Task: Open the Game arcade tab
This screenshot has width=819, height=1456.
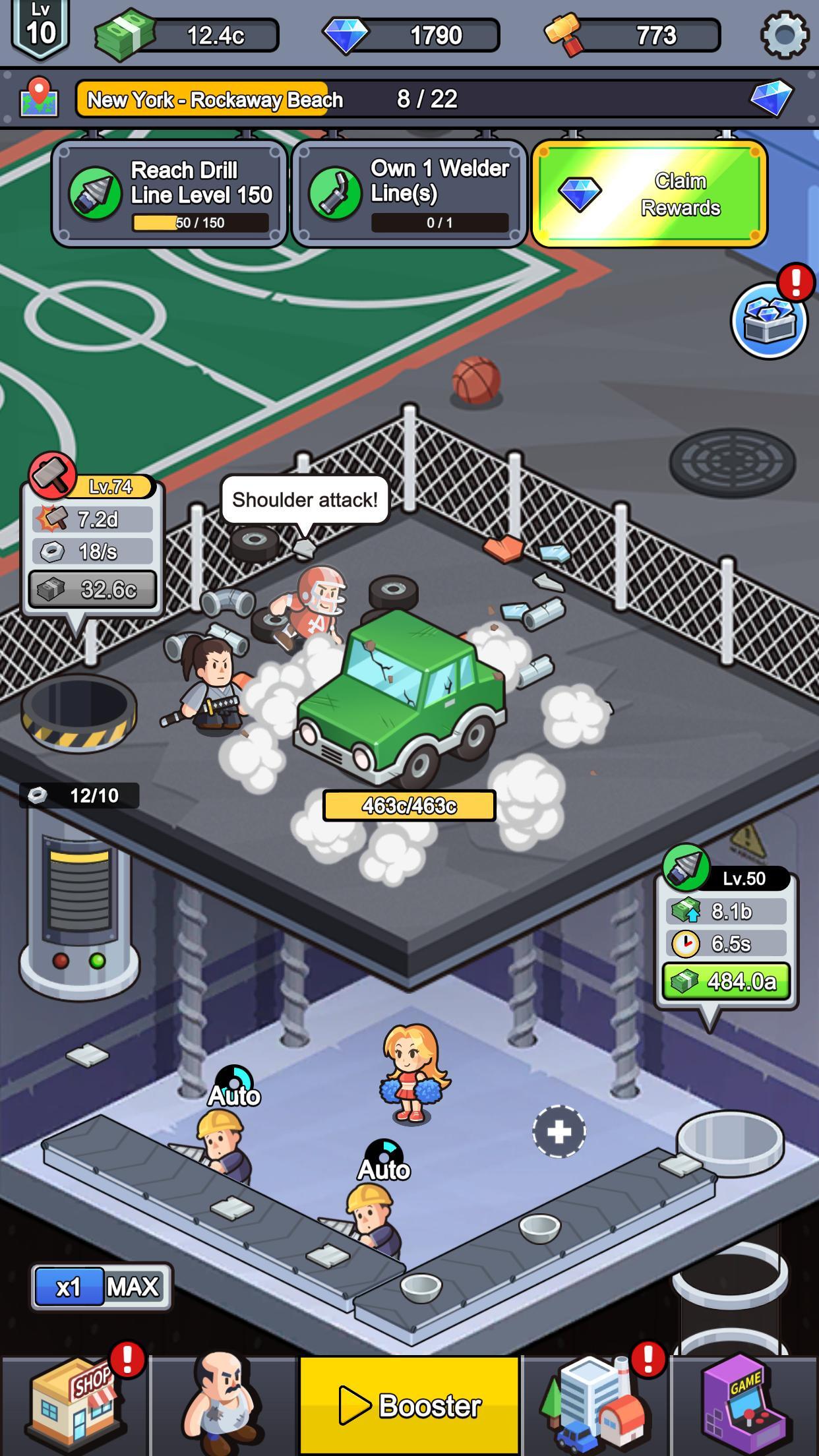Action: tap(745, 1406)
